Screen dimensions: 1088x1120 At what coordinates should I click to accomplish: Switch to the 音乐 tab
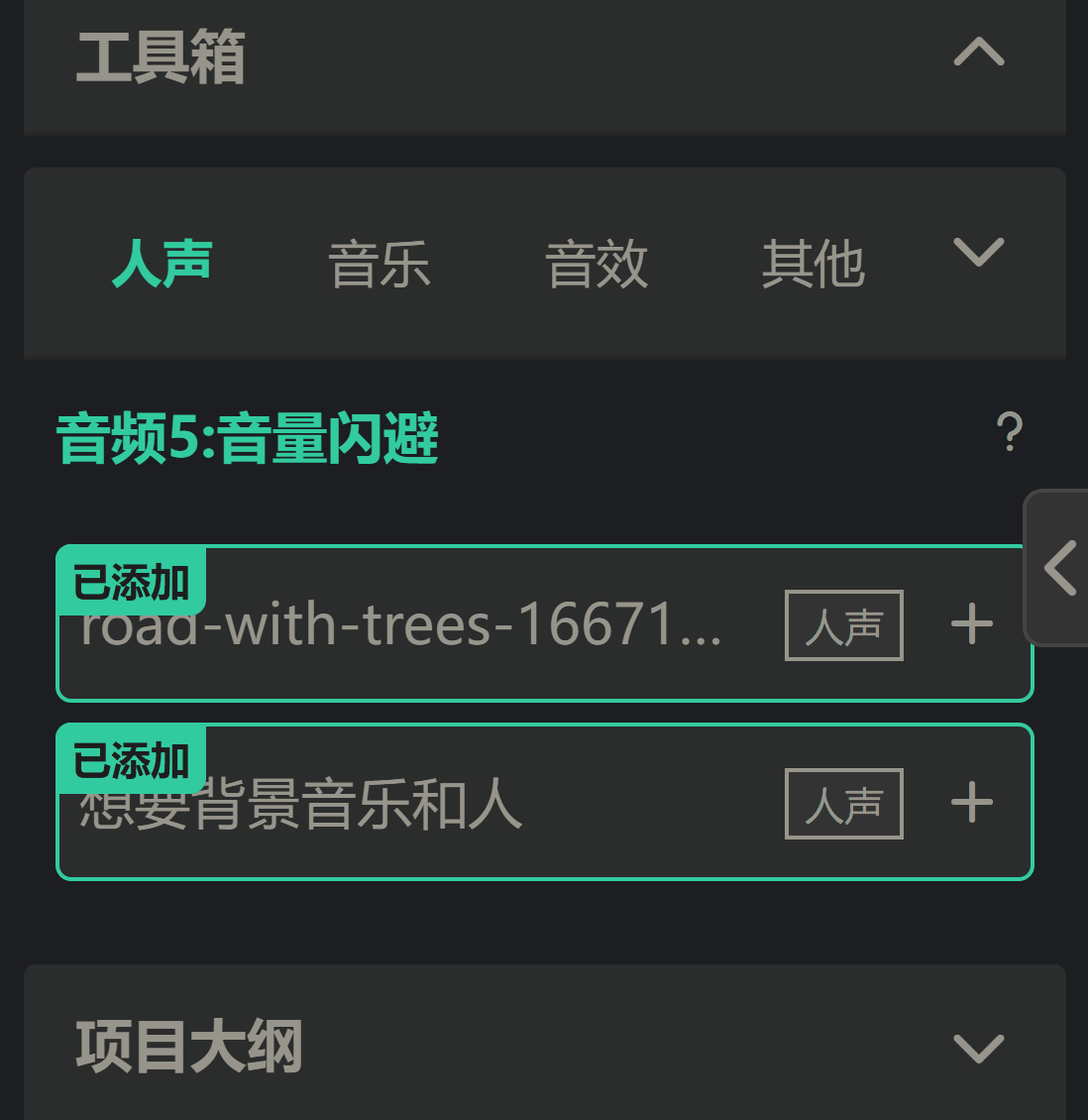(380, 264)
